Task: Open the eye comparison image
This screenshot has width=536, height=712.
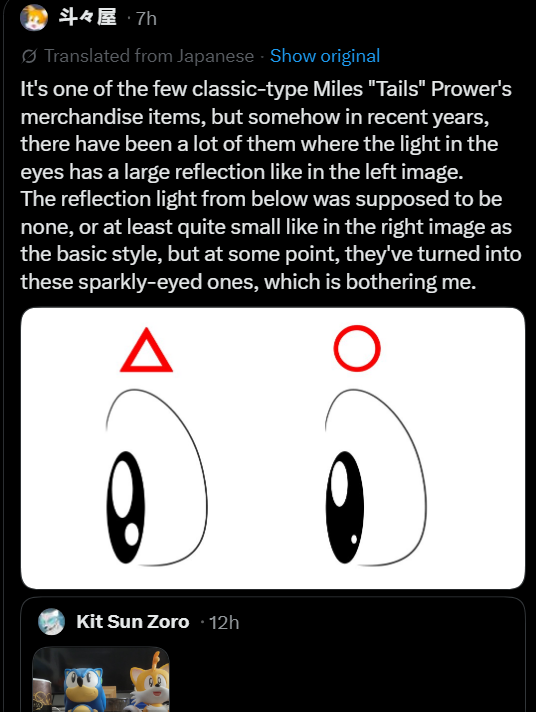Action: pyautogui.click(x=273, y=448)
